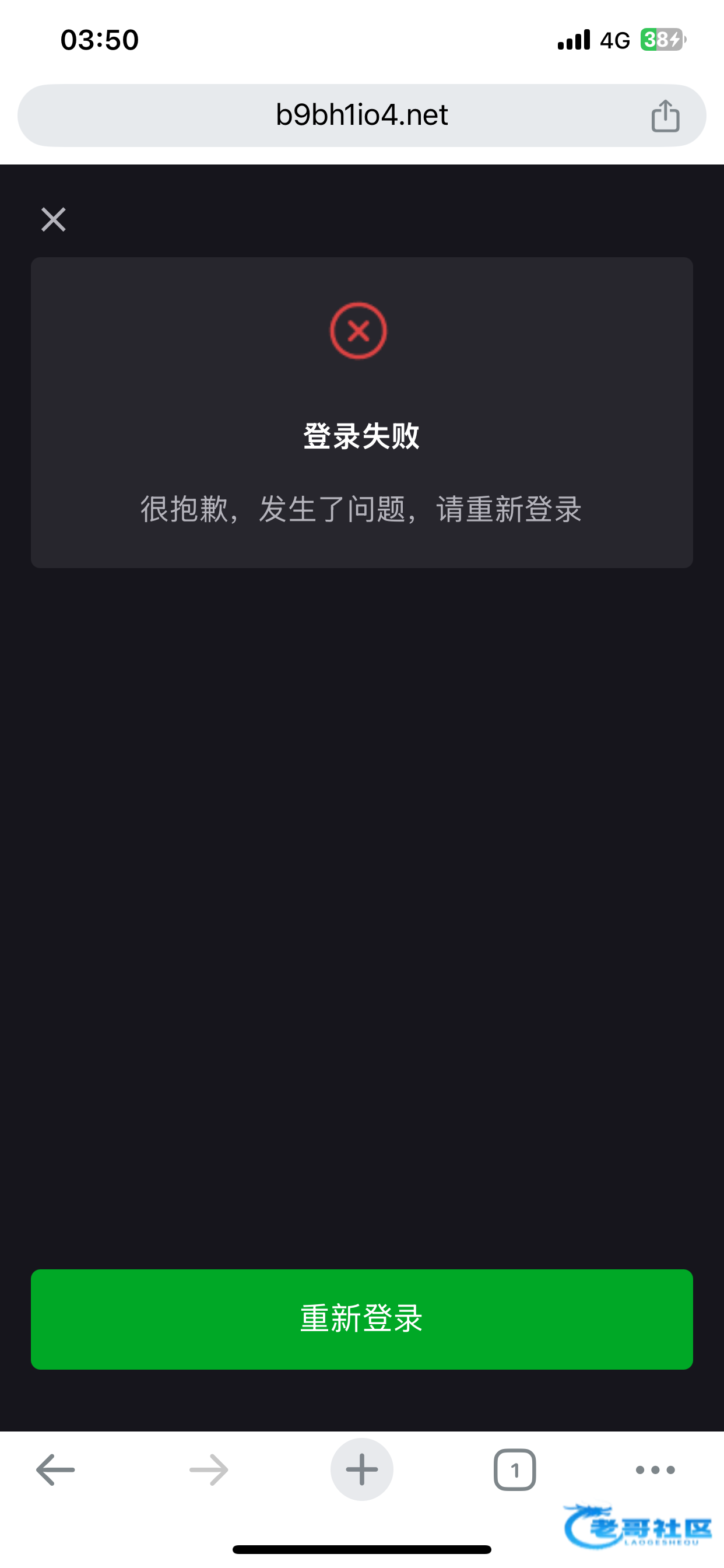Tap the b9bh1io4.net address bar
The width and height of the screenshot is (724, 1568).
361,115
